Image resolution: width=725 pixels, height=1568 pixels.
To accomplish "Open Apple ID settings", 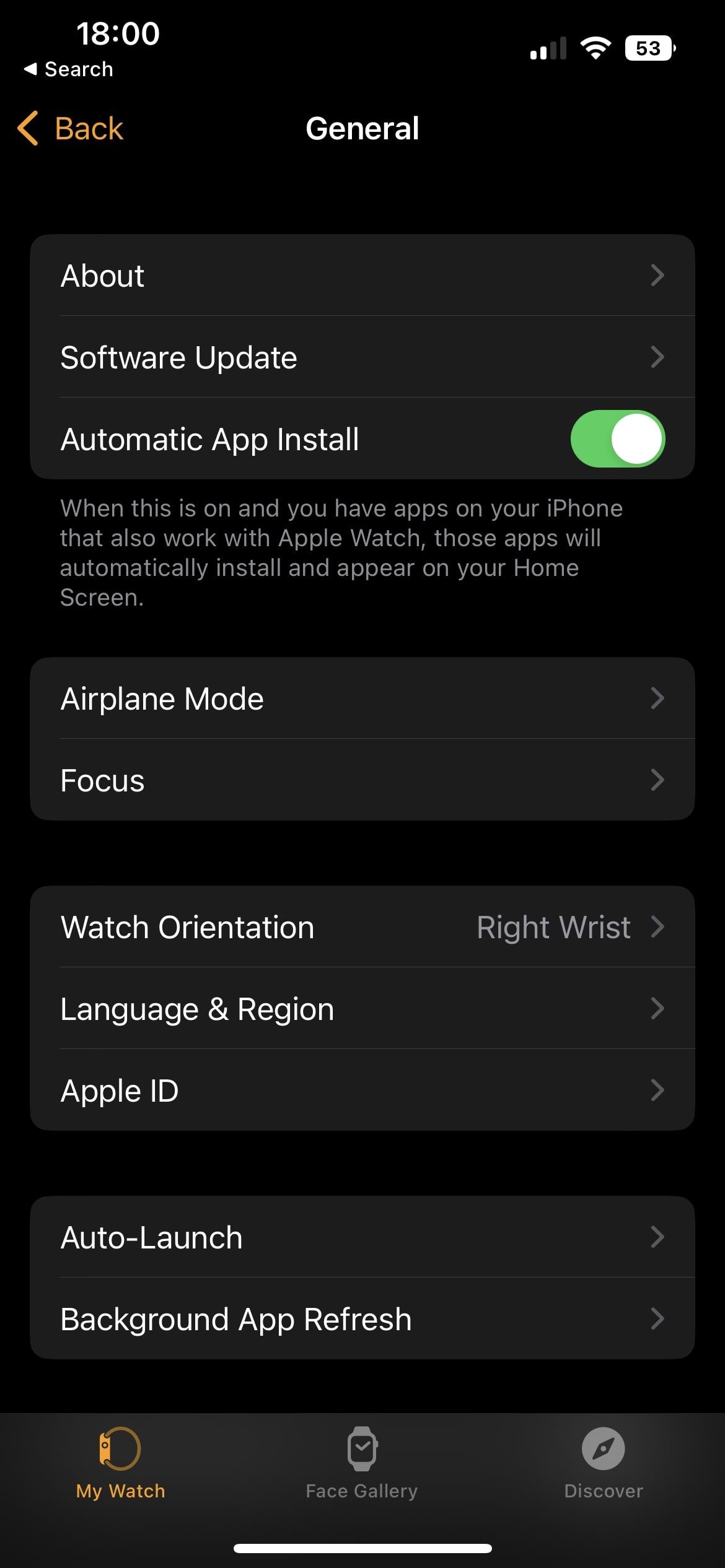I will (362, 1091).
